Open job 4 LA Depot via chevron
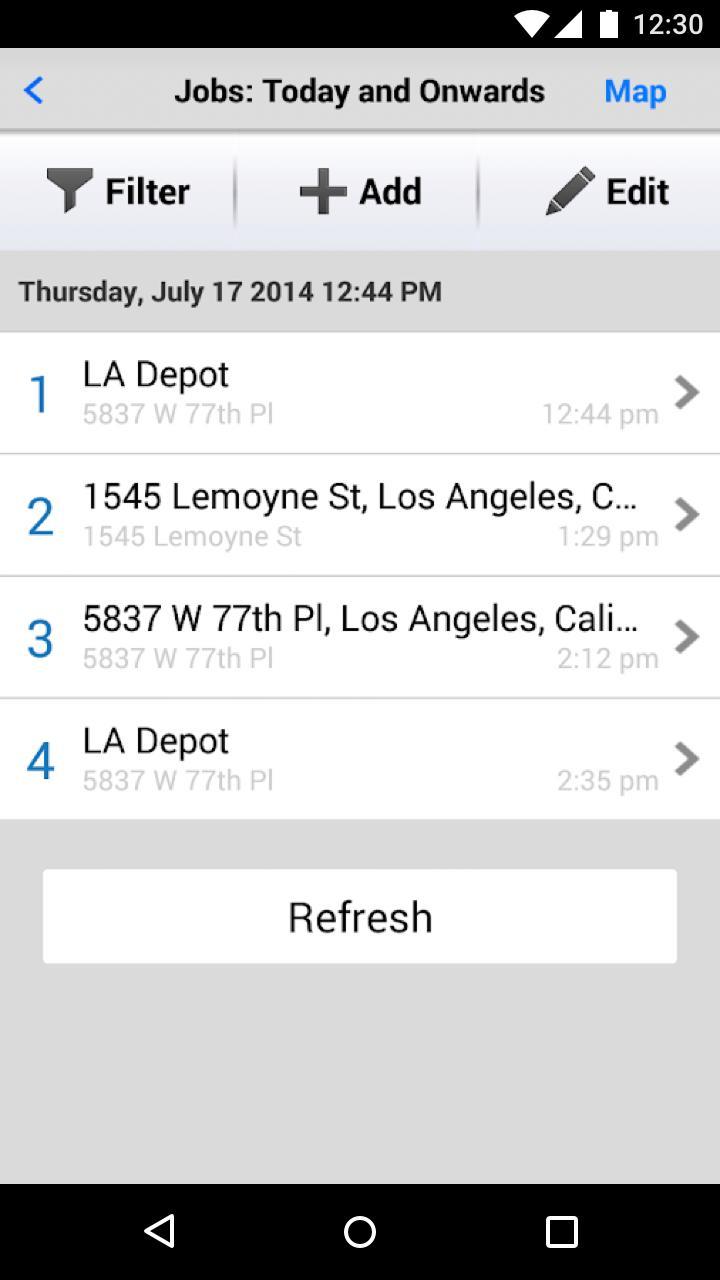This screenshot has width=720, height=1280. (687, 758)
